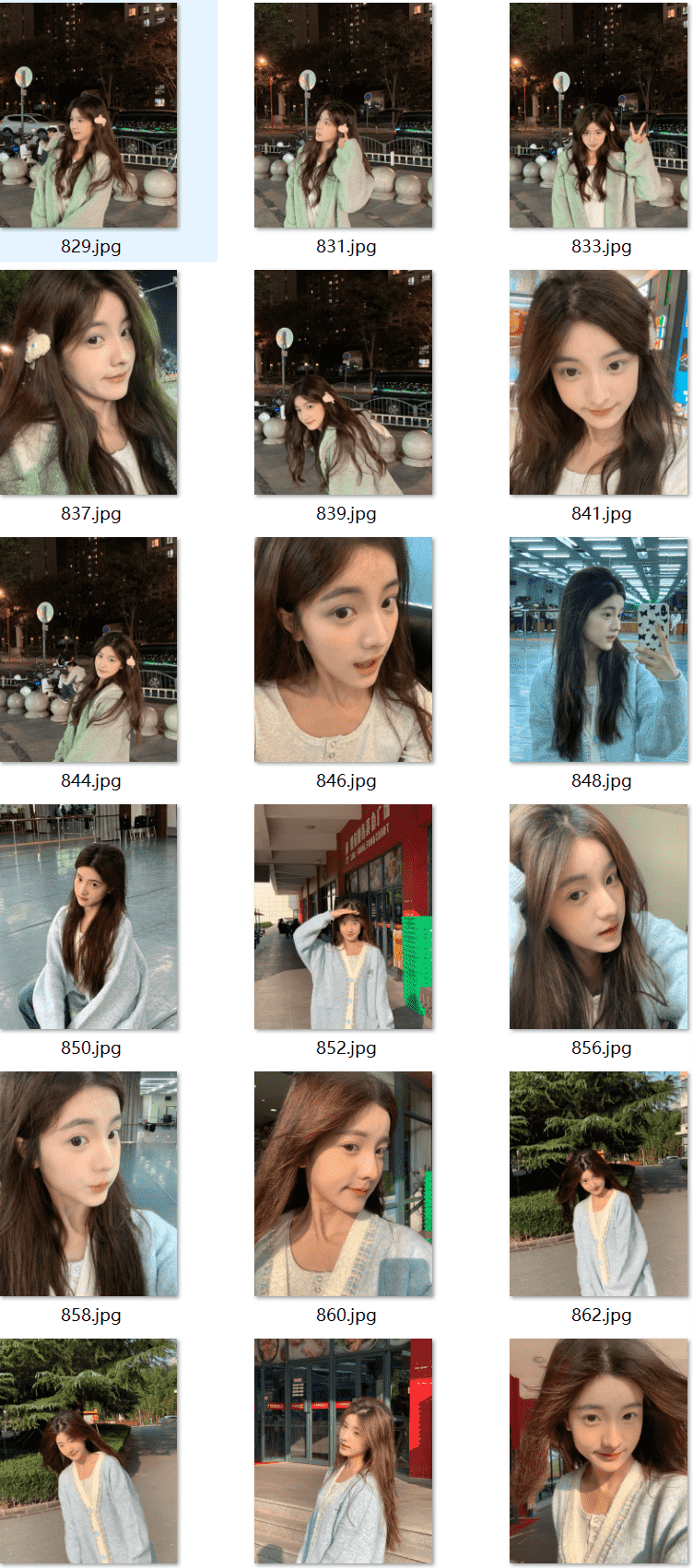Screen dimensions: 693x1568
Task: Tap the 860.jpg image
Action: (x=343, y=1184)
